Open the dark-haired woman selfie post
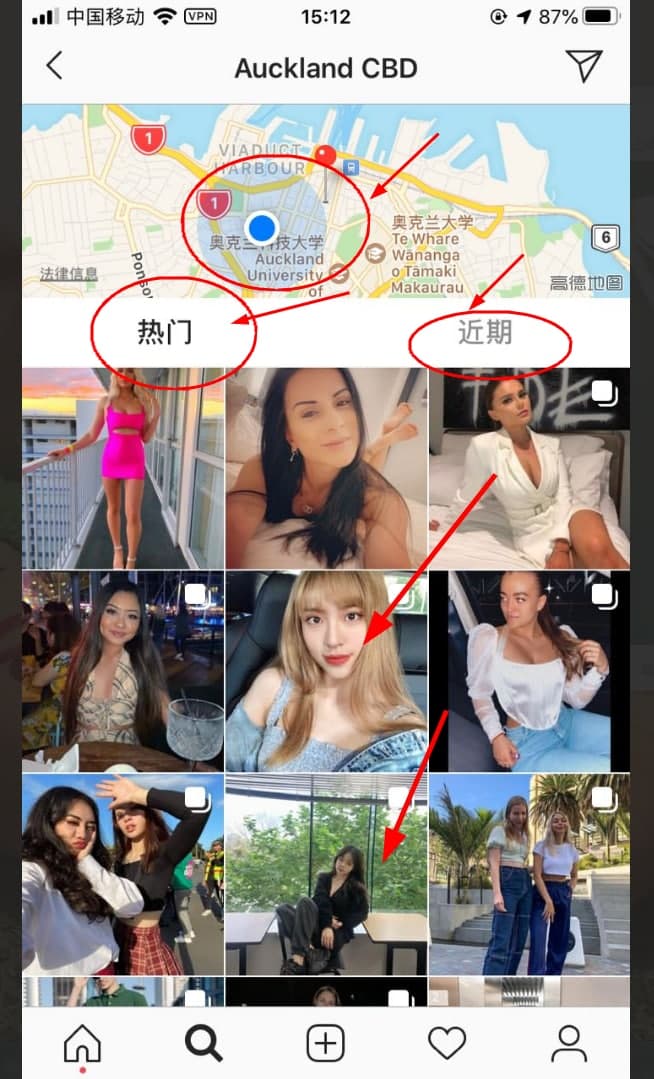Screen dimensions: 654x1079 326,467
